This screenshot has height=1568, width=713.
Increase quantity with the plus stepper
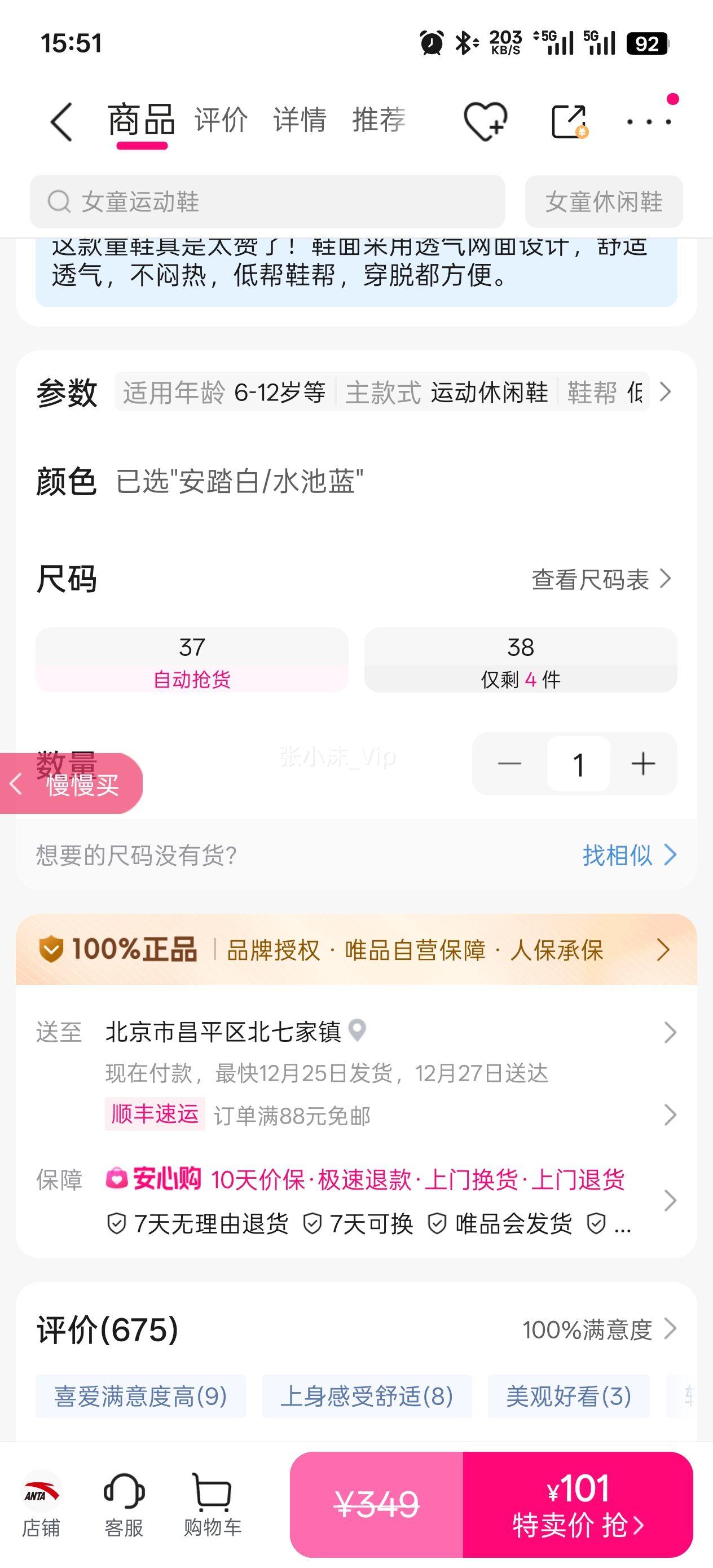point(644,764)
